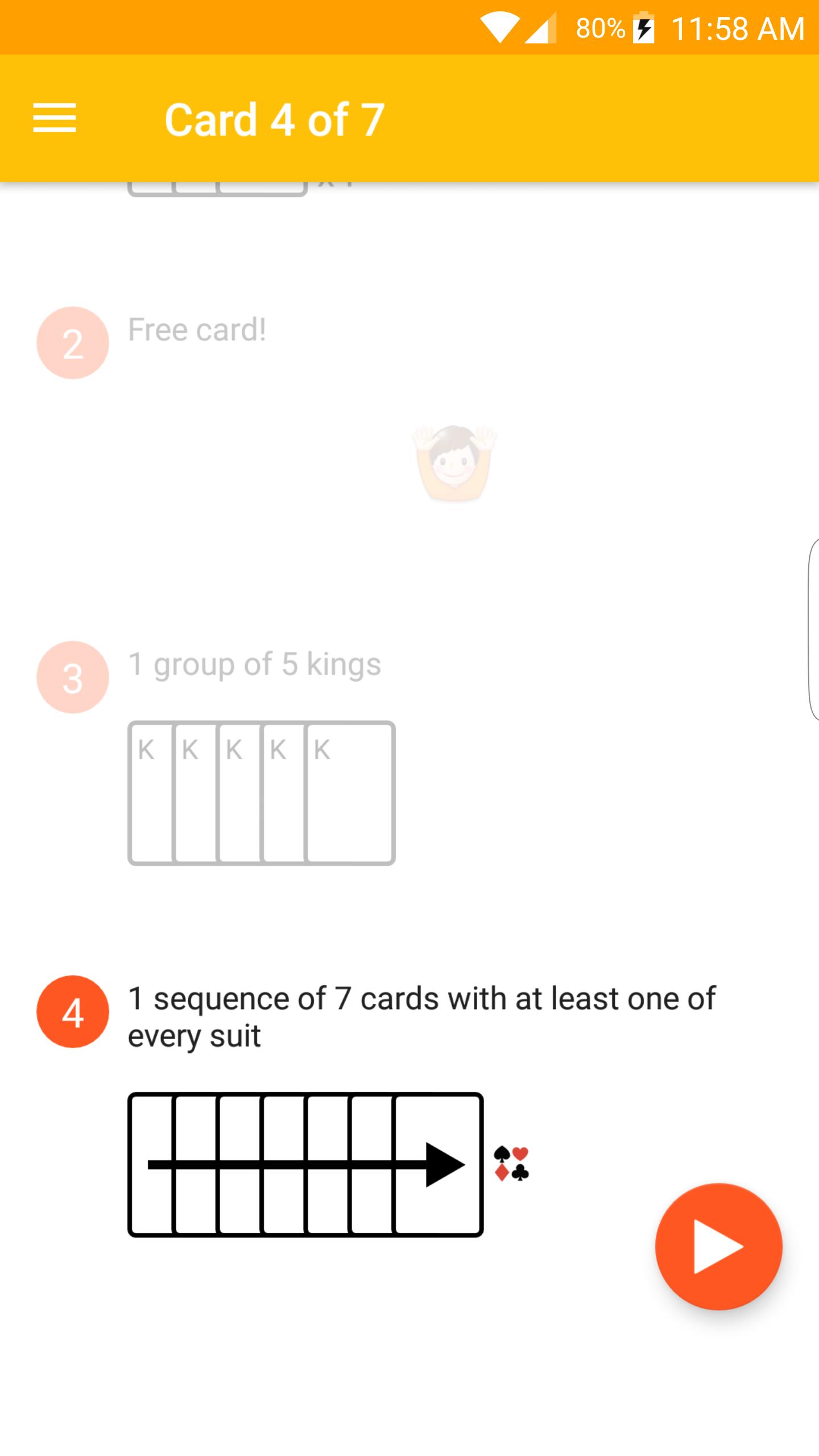Open the hamburger navigation menu
The height and width of the screenshot is (1456, 819).
coord(55,118)
